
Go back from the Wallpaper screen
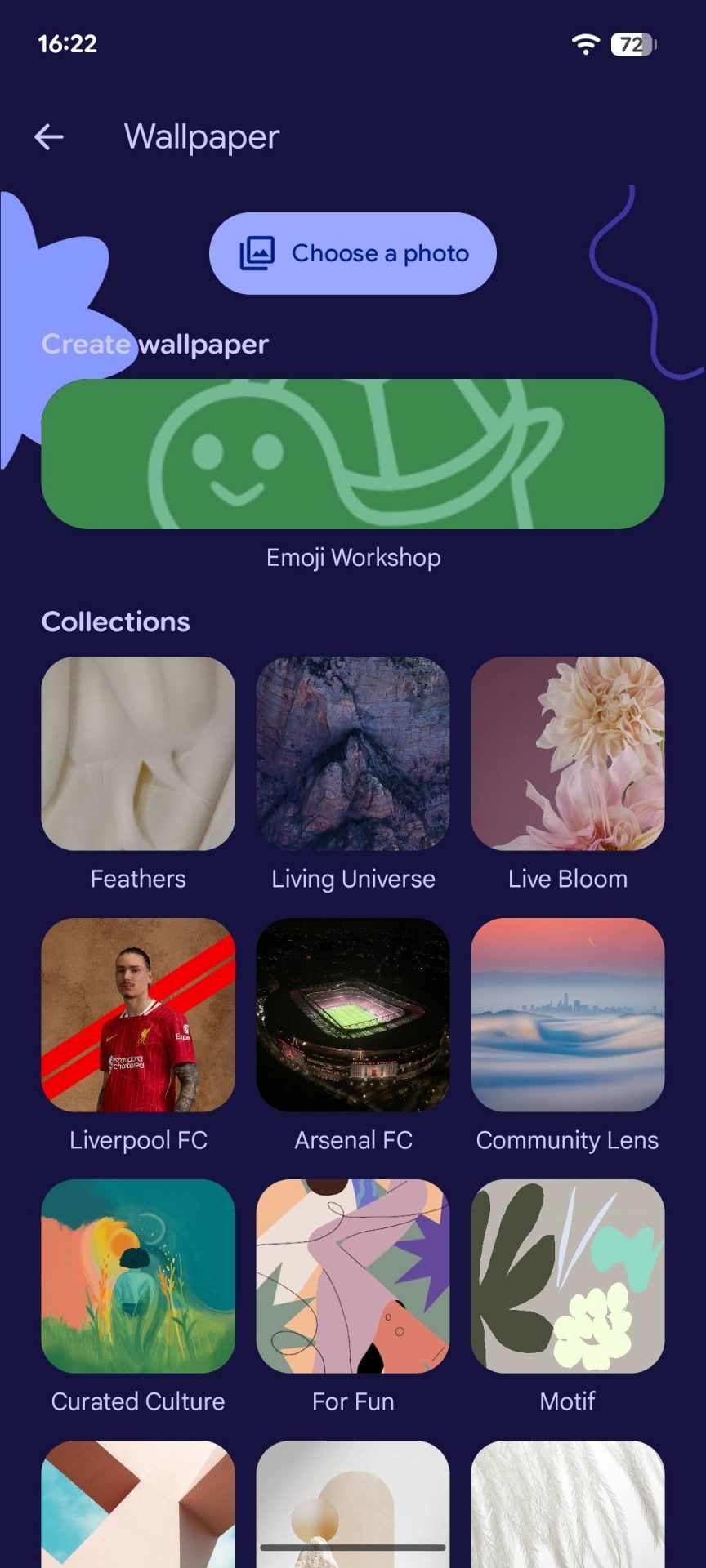click(x=49, y=137)
